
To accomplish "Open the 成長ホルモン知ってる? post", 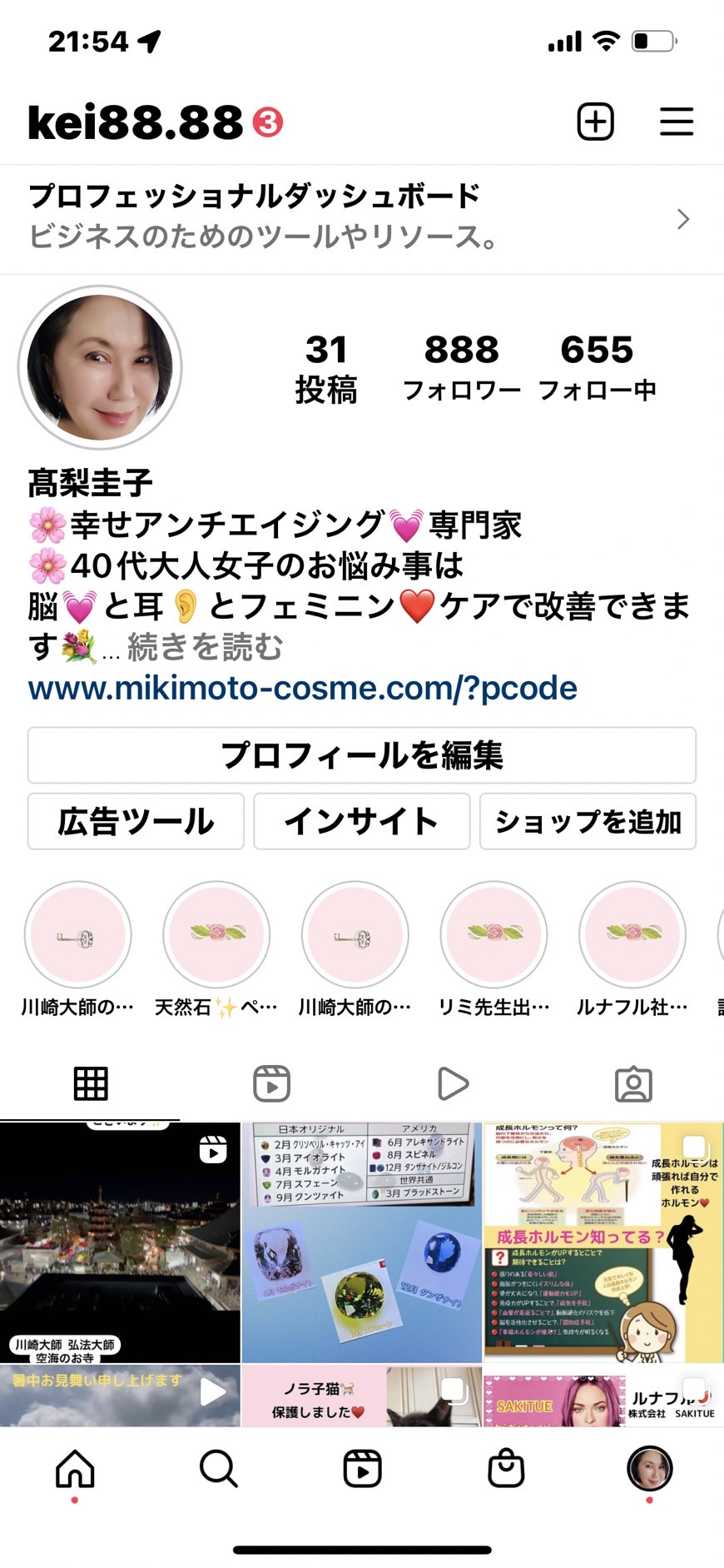I will pos(603,1242).
